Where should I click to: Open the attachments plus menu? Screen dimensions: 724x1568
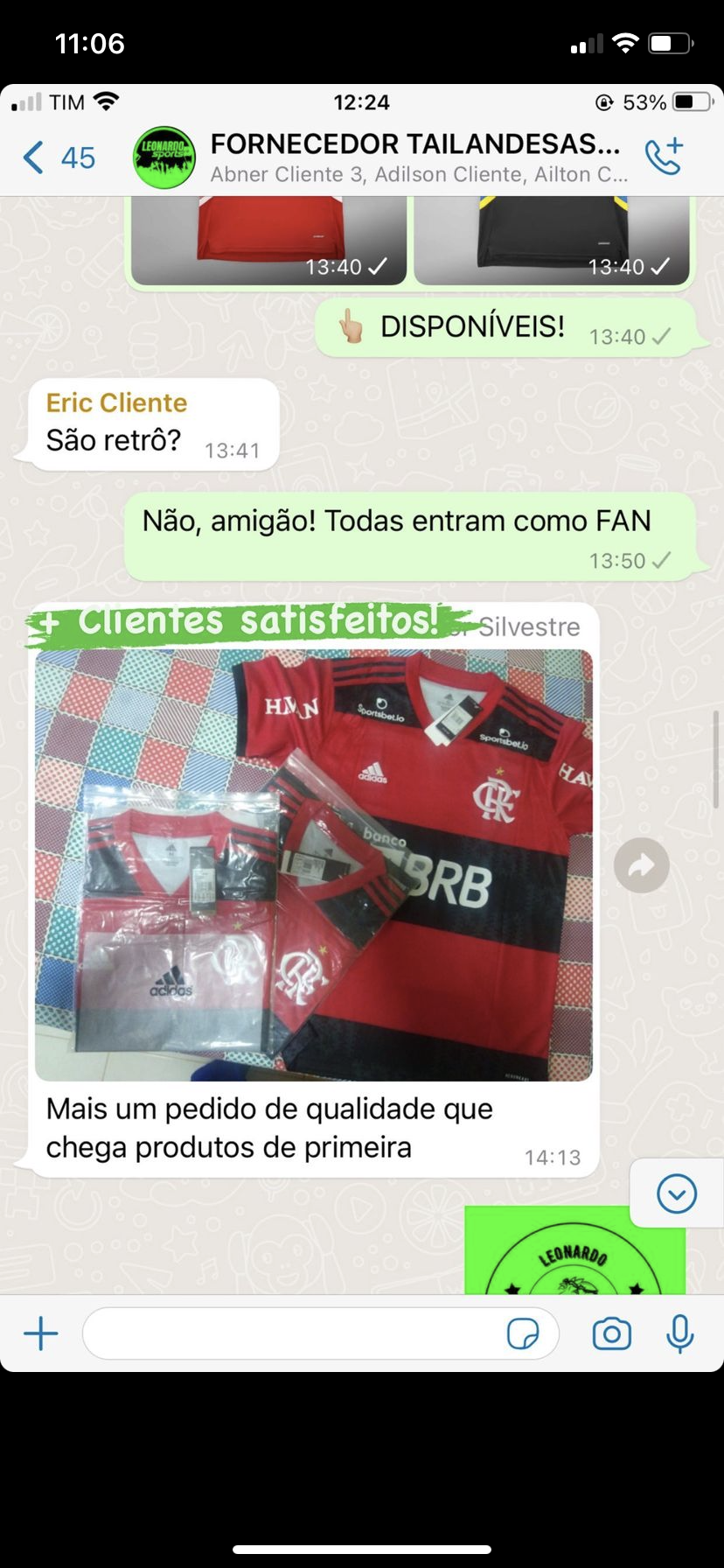(41, 1333)
